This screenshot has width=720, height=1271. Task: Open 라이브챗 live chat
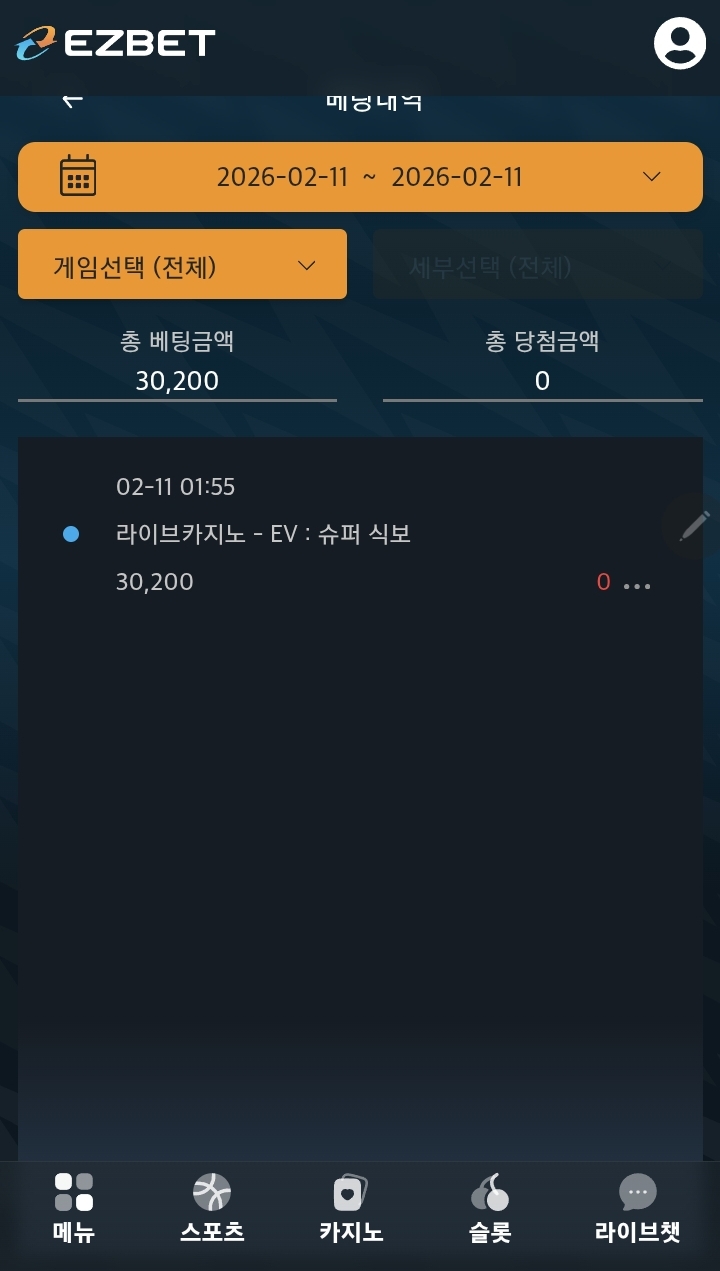click(x=637, y=1208)
